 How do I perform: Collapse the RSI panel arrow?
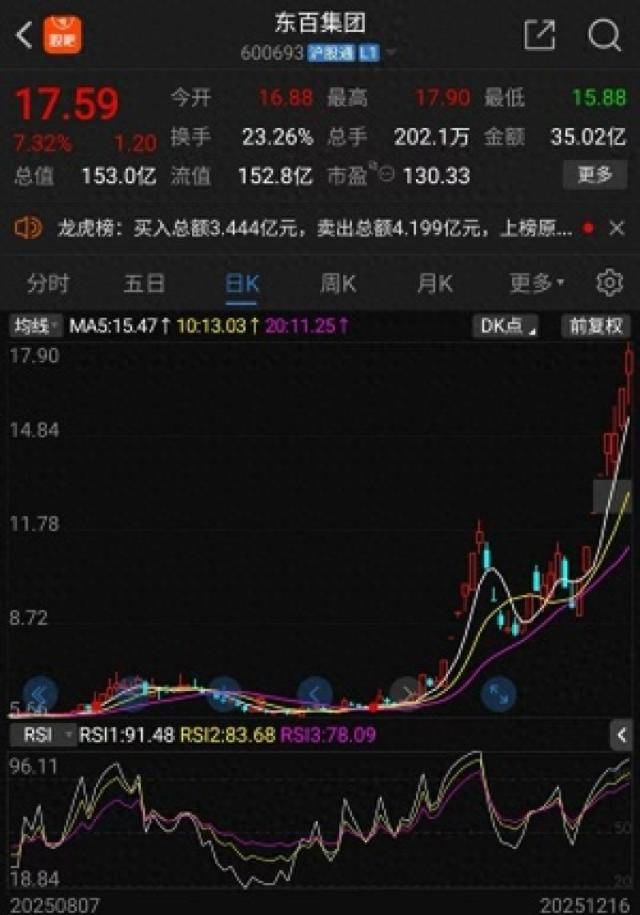coord(620,736)
